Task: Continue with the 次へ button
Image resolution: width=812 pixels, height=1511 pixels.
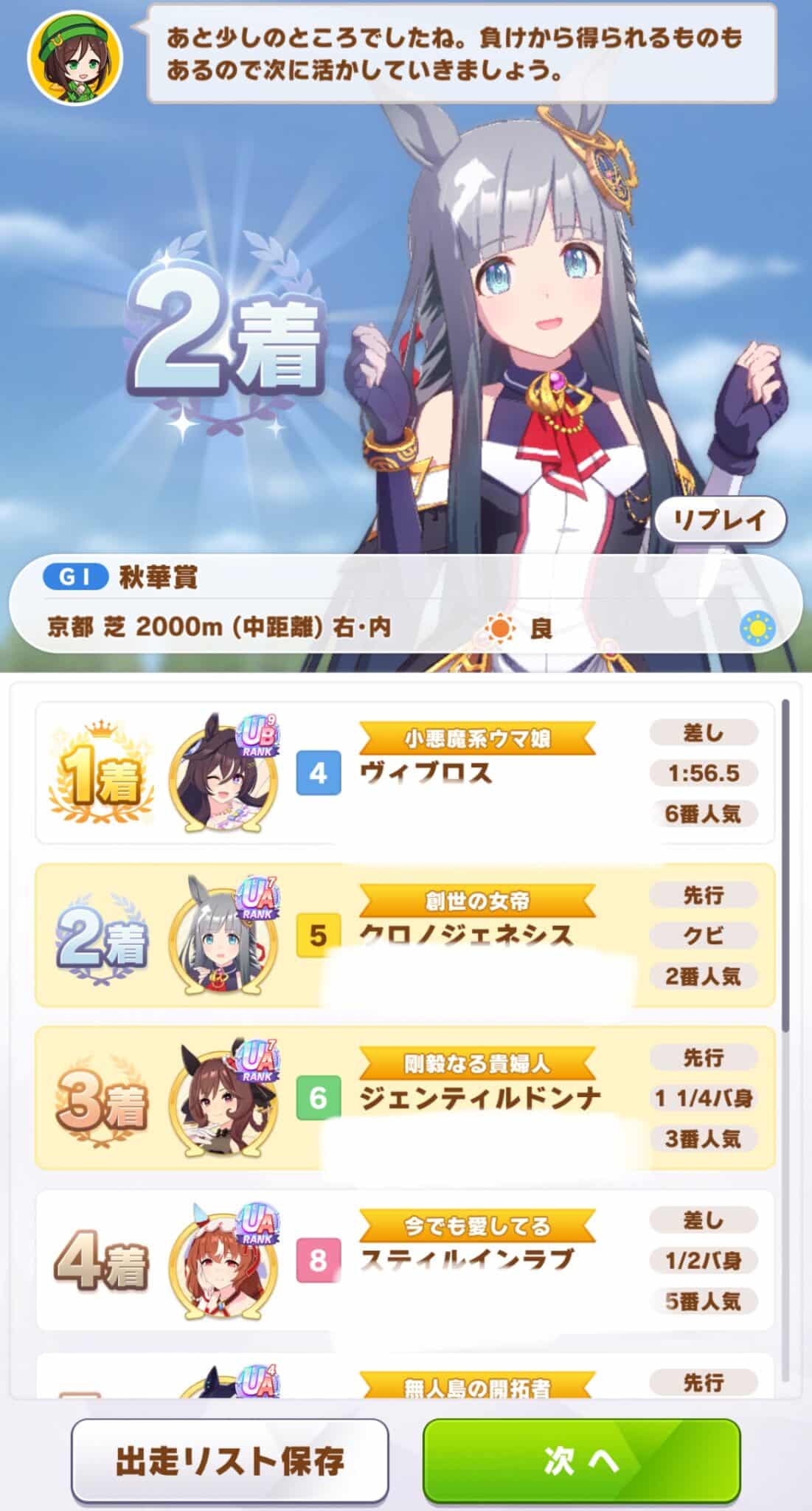Action: (581, 1461)
